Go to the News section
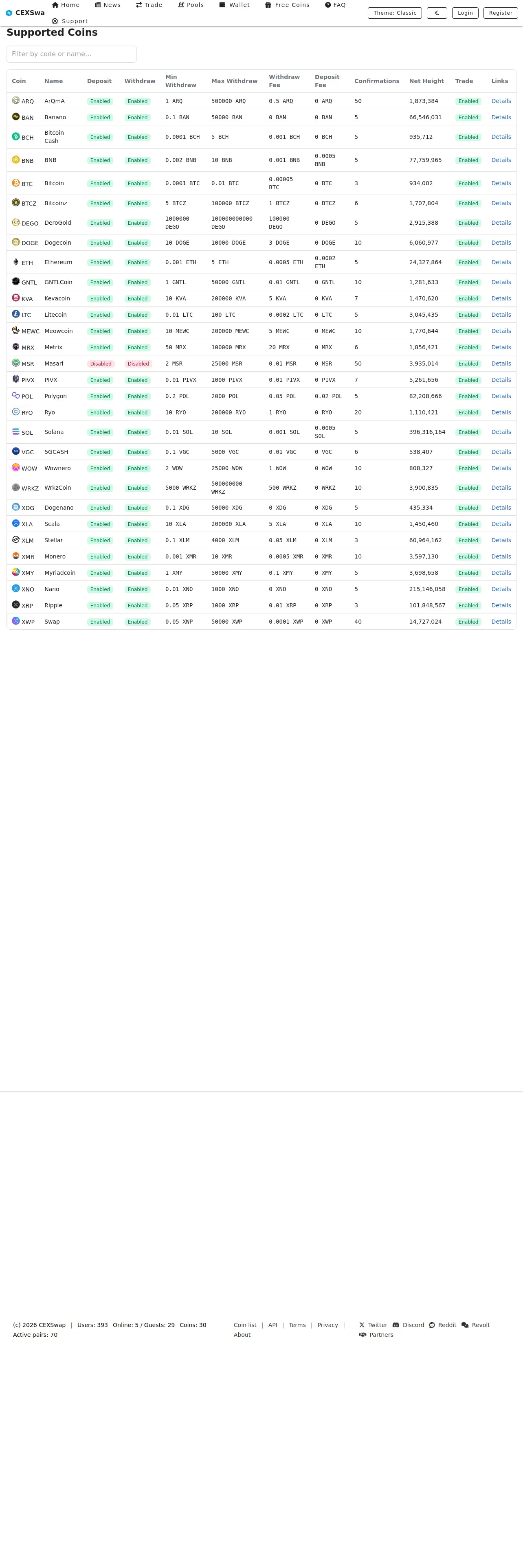 click(x=108, y=5)
